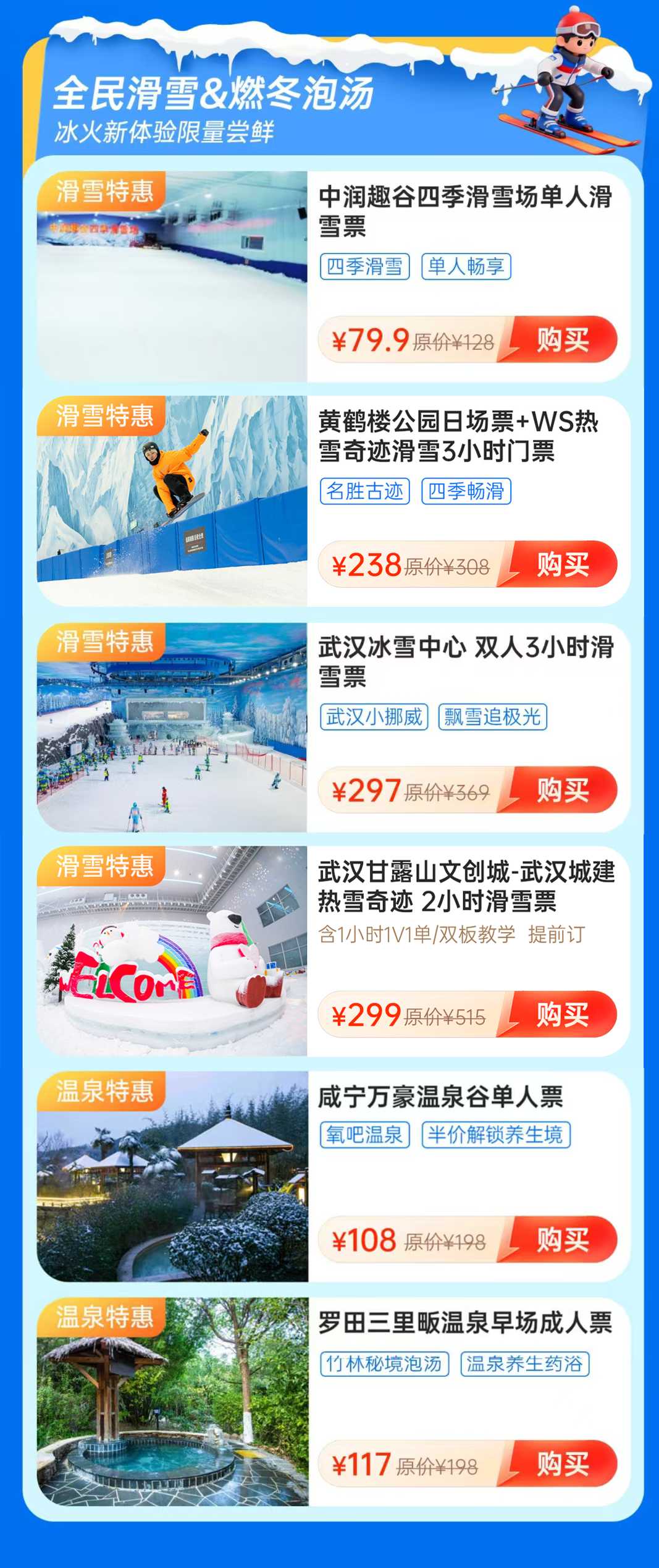Open the 中润趣谷四季滑雪场 product image

(x=172, y=276)
